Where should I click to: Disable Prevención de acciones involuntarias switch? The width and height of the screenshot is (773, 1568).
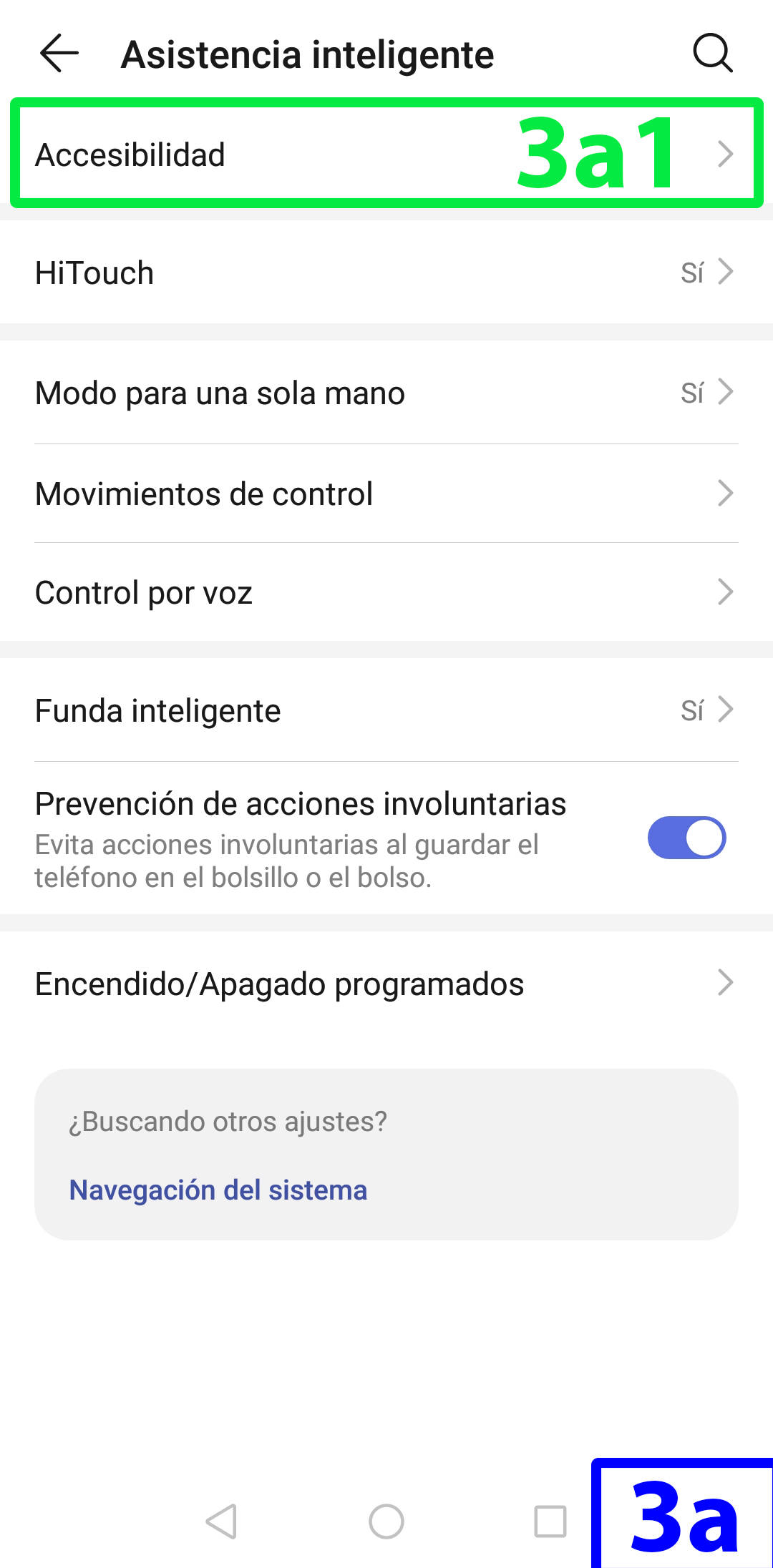tap(686, 838)
